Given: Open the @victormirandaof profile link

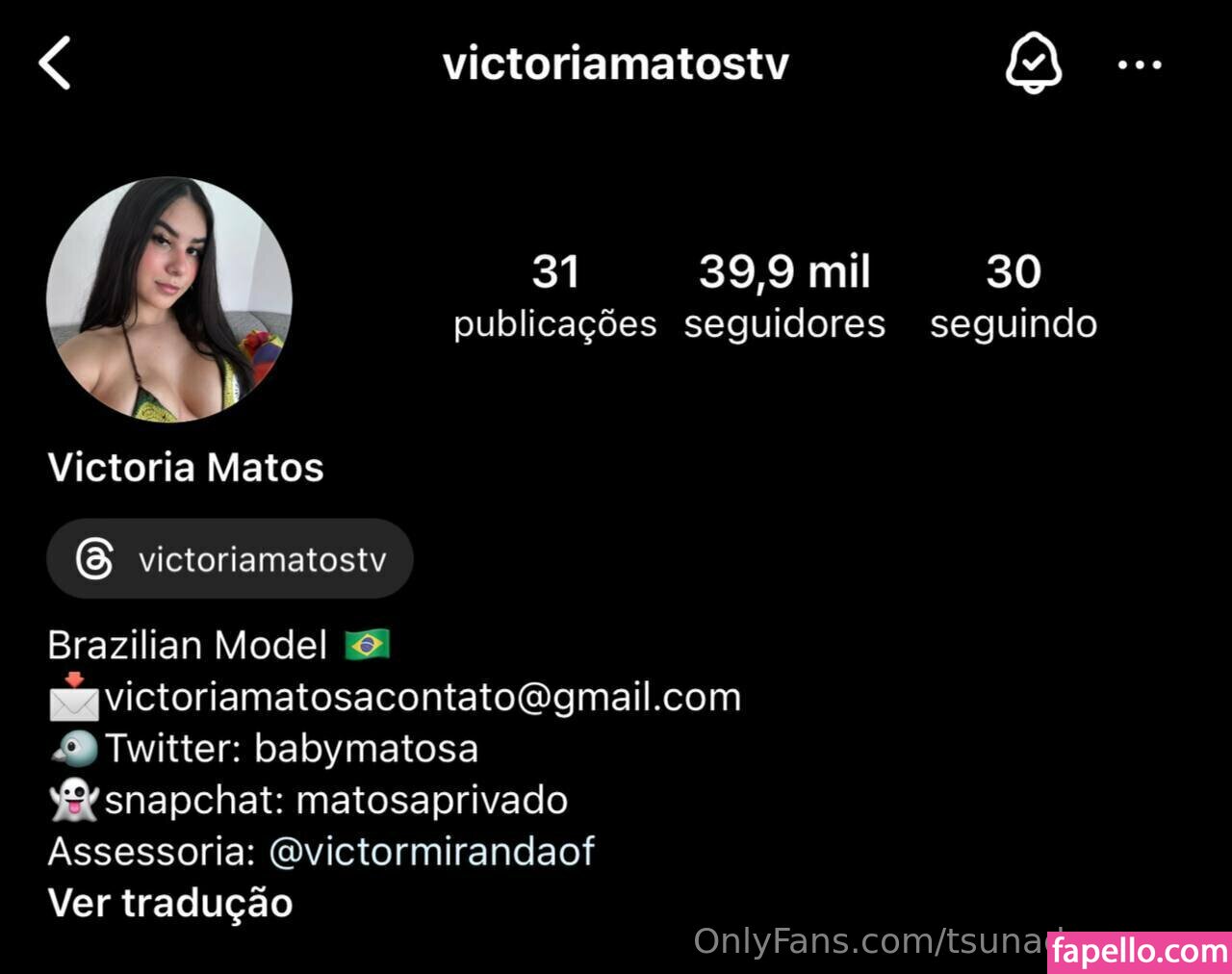Looking at the screenshot, I should point(431,852).
